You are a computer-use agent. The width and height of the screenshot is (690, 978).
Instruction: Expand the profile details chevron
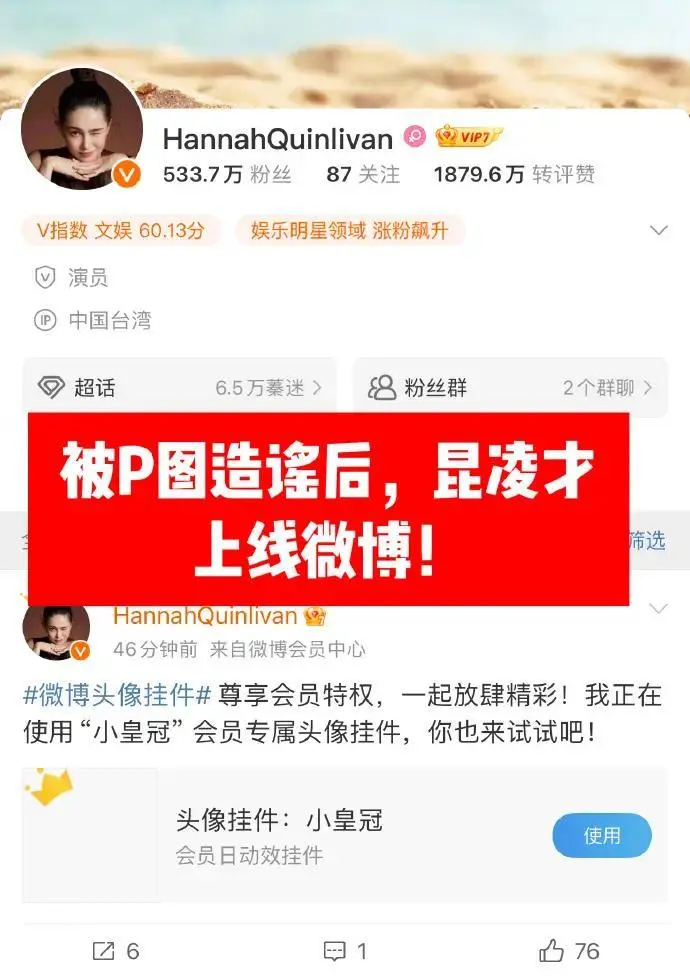pos(658,231)
